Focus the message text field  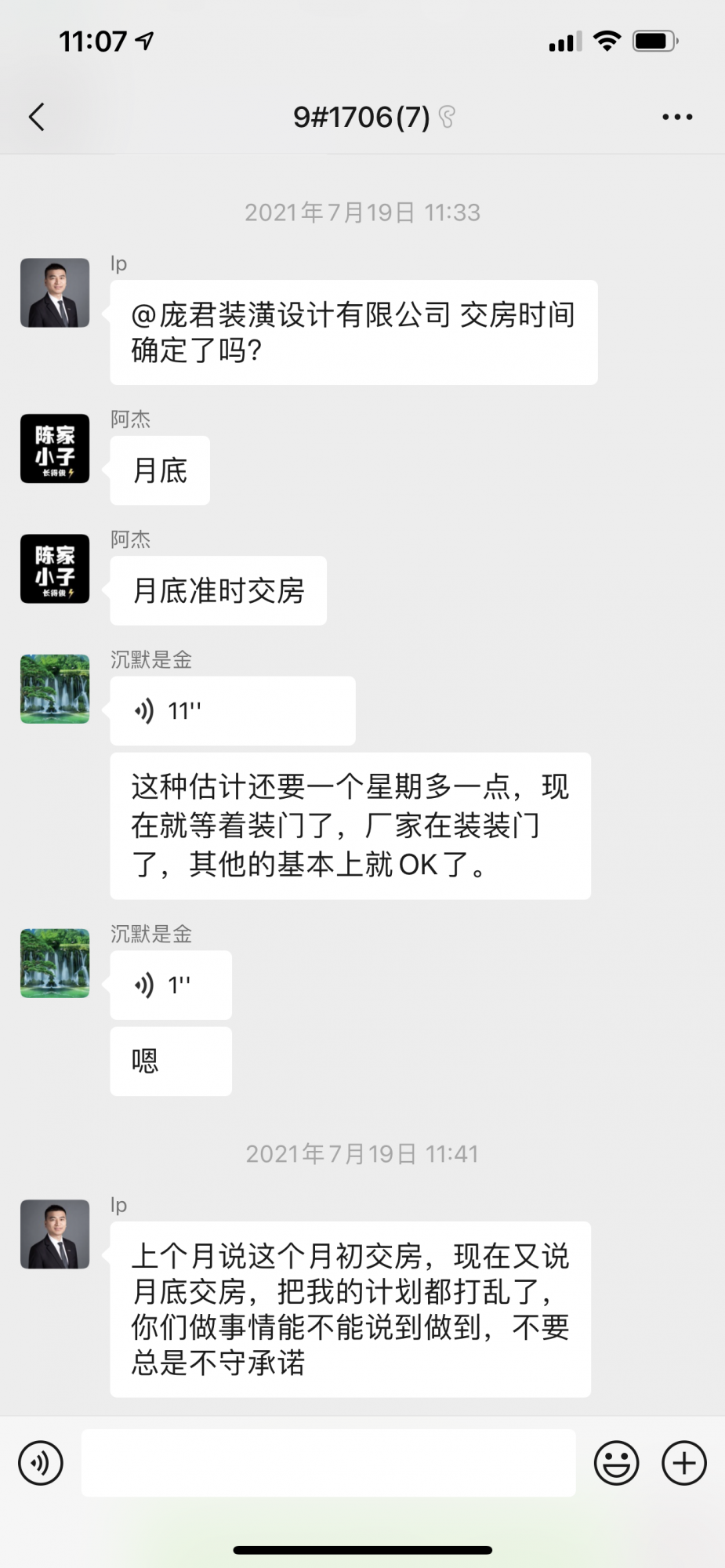[328, 1463]
